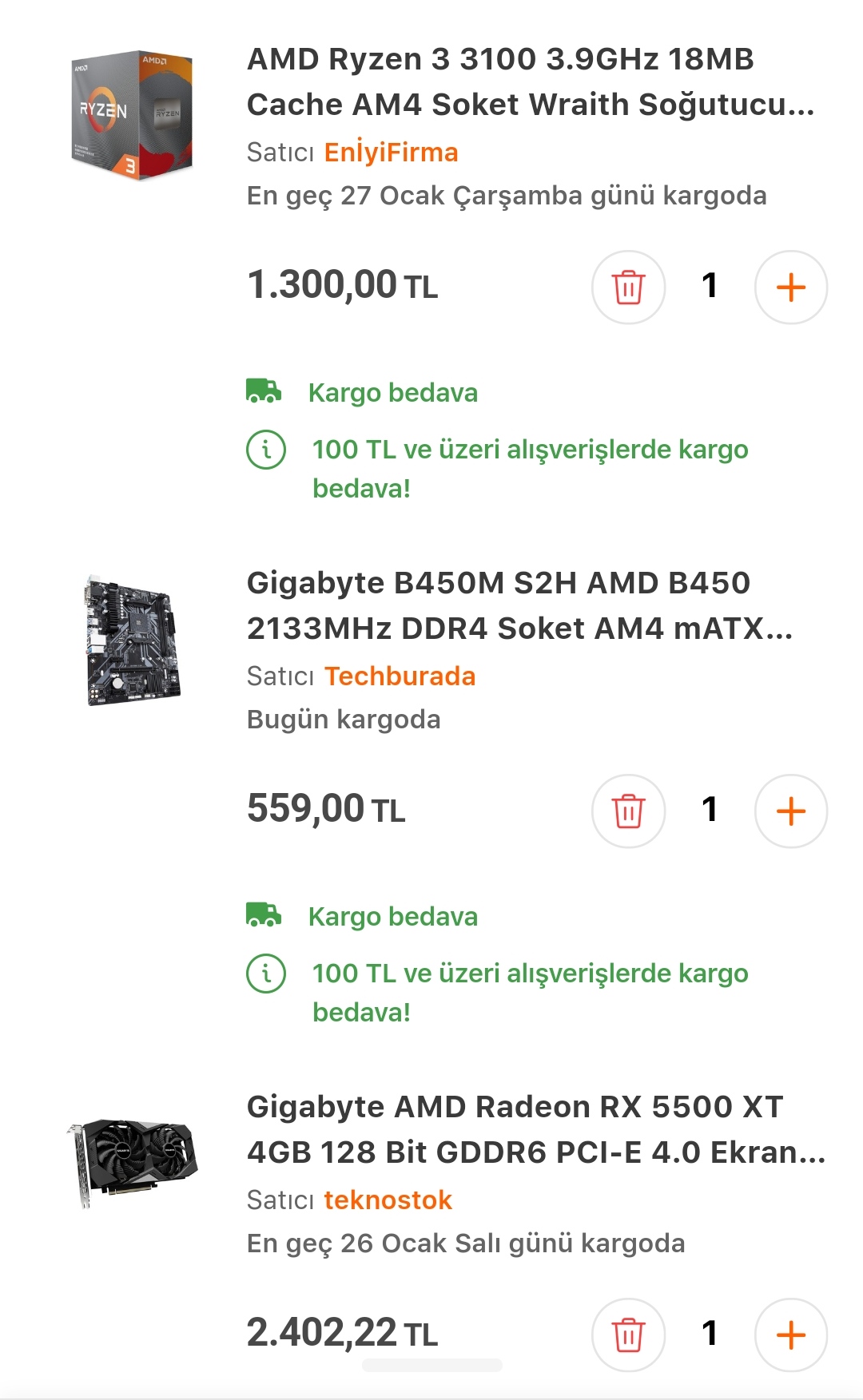Delete the Gigabyte B450M S2H from cart
The height and width of the screenshot is (1400, 863).
[628, 811]
